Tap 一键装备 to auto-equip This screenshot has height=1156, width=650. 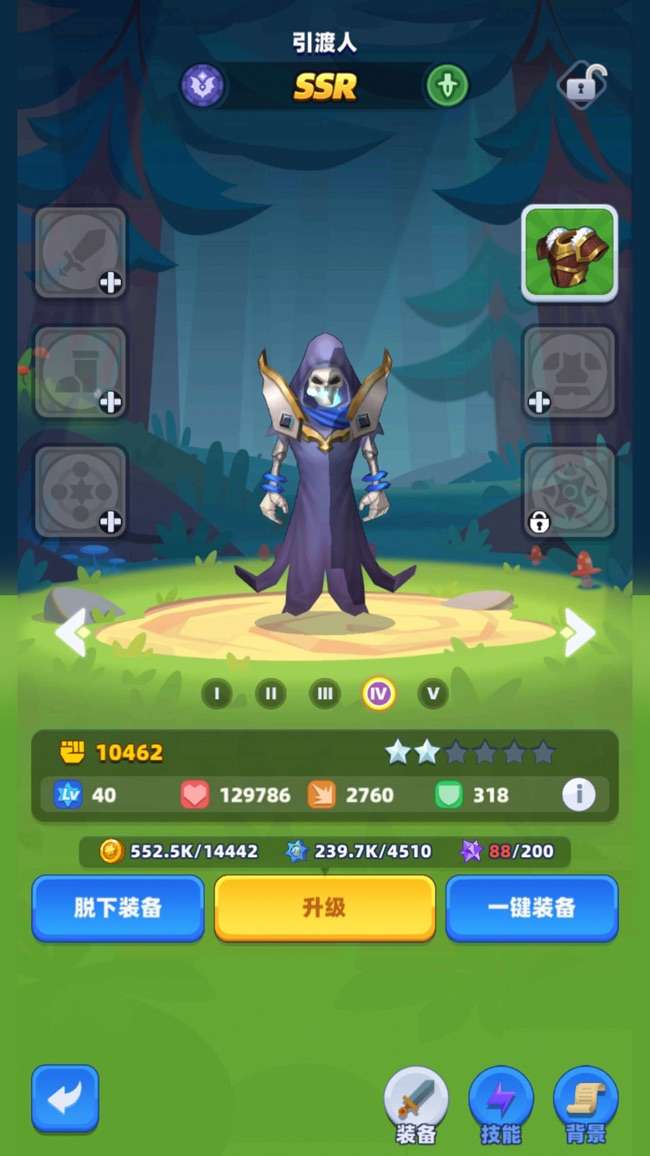531,908
